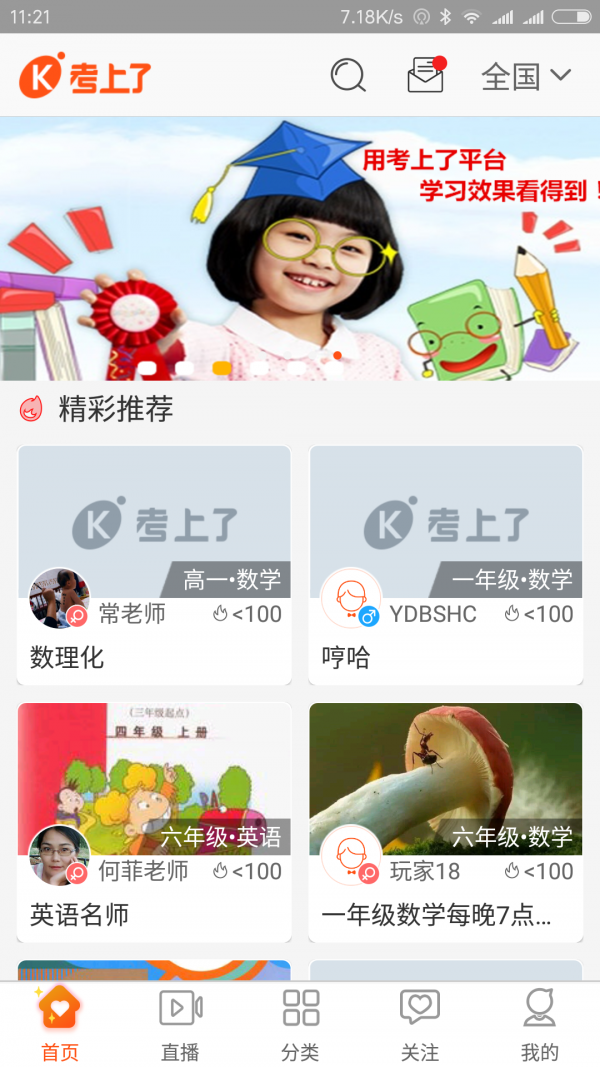Open the messages inbox icon
600x1067 pixels.
click(x=426, y=76)
